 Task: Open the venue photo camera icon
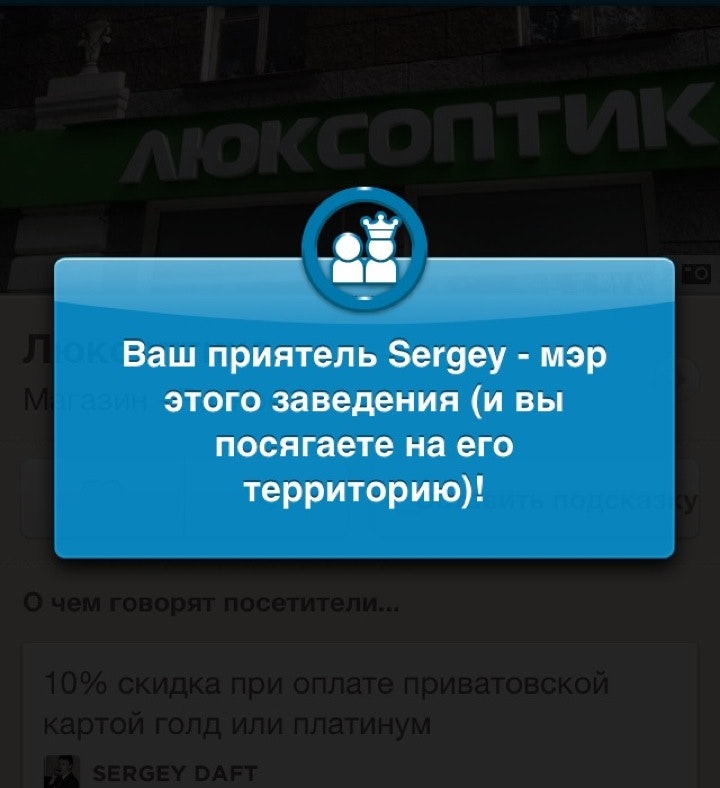point(697,272)
